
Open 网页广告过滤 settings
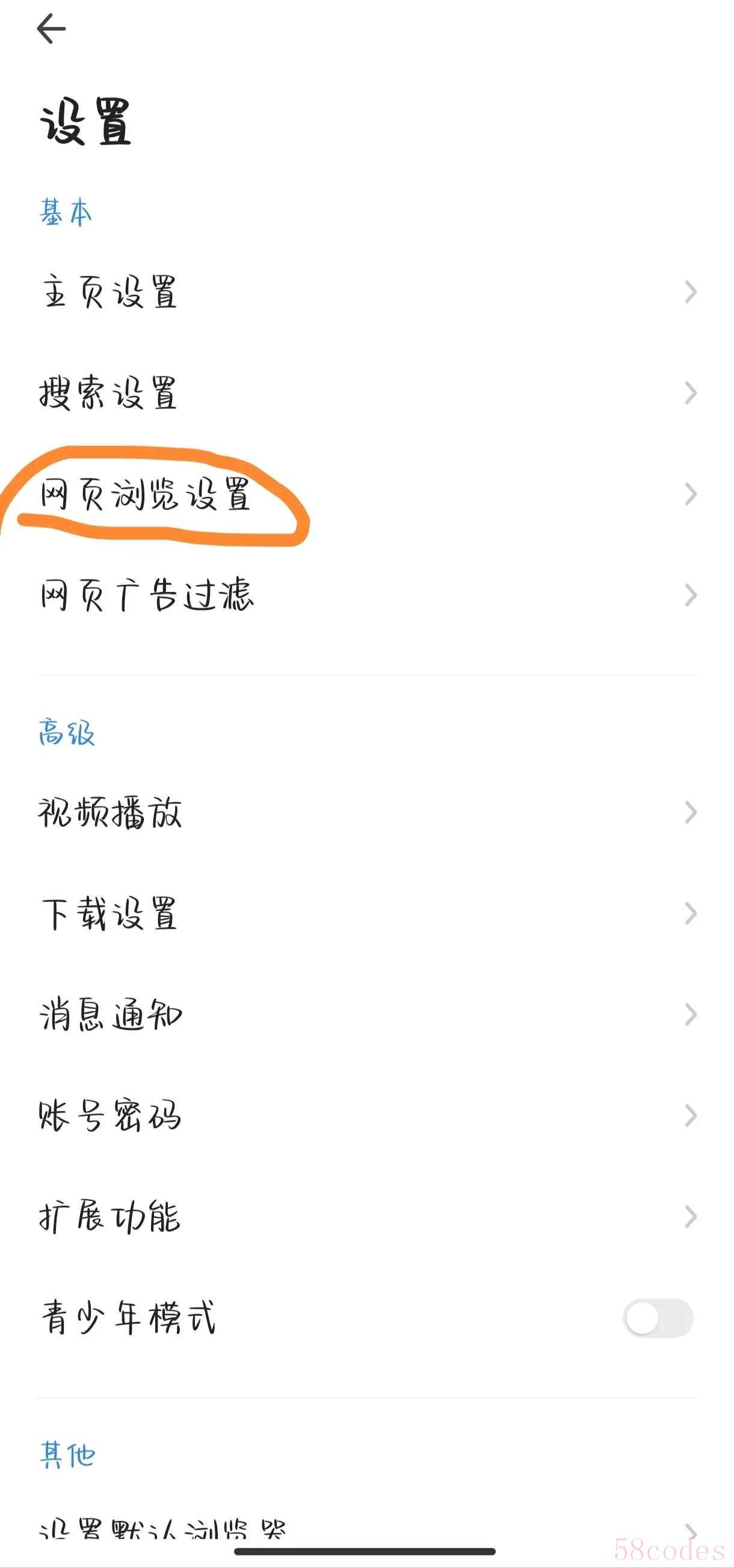tap(367, 594)
